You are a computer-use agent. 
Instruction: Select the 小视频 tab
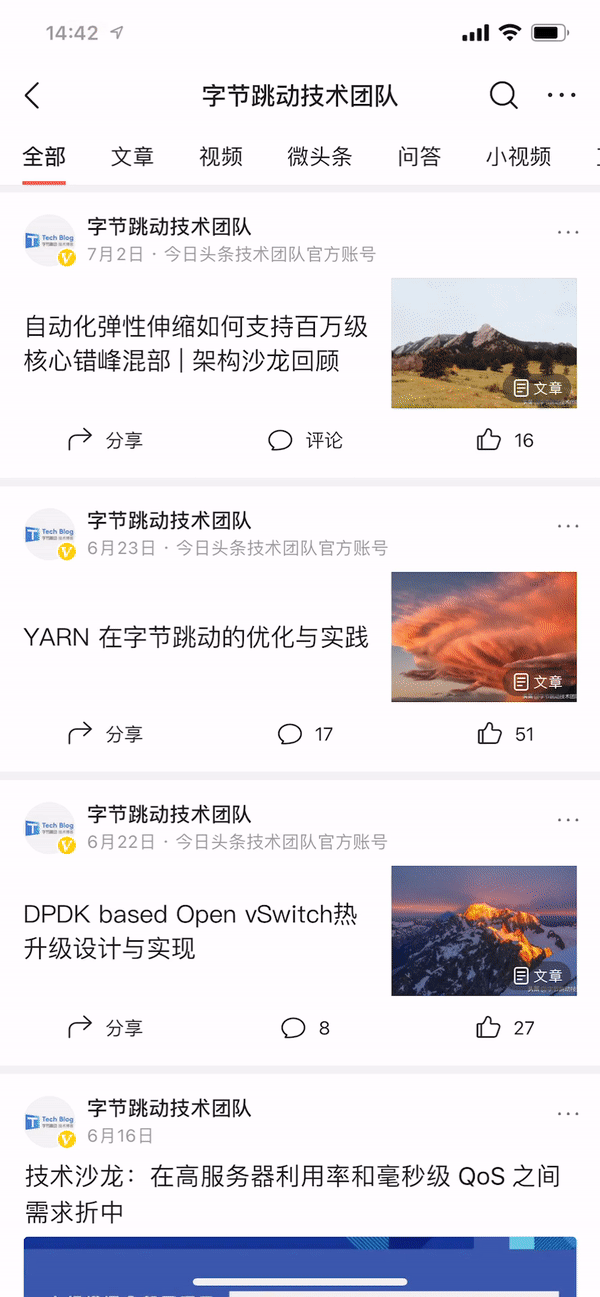pyautogui.click(x=518, y=156)
